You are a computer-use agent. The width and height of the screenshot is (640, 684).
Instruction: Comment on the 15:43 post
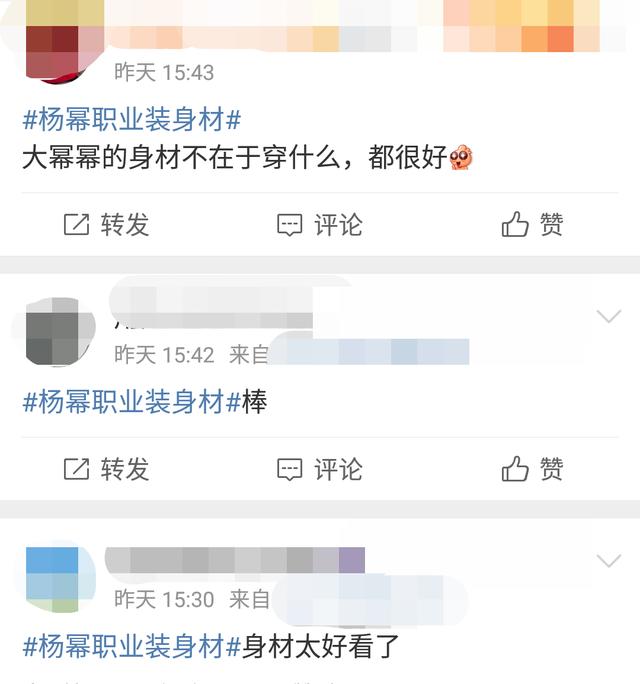[x=319, y=225]
